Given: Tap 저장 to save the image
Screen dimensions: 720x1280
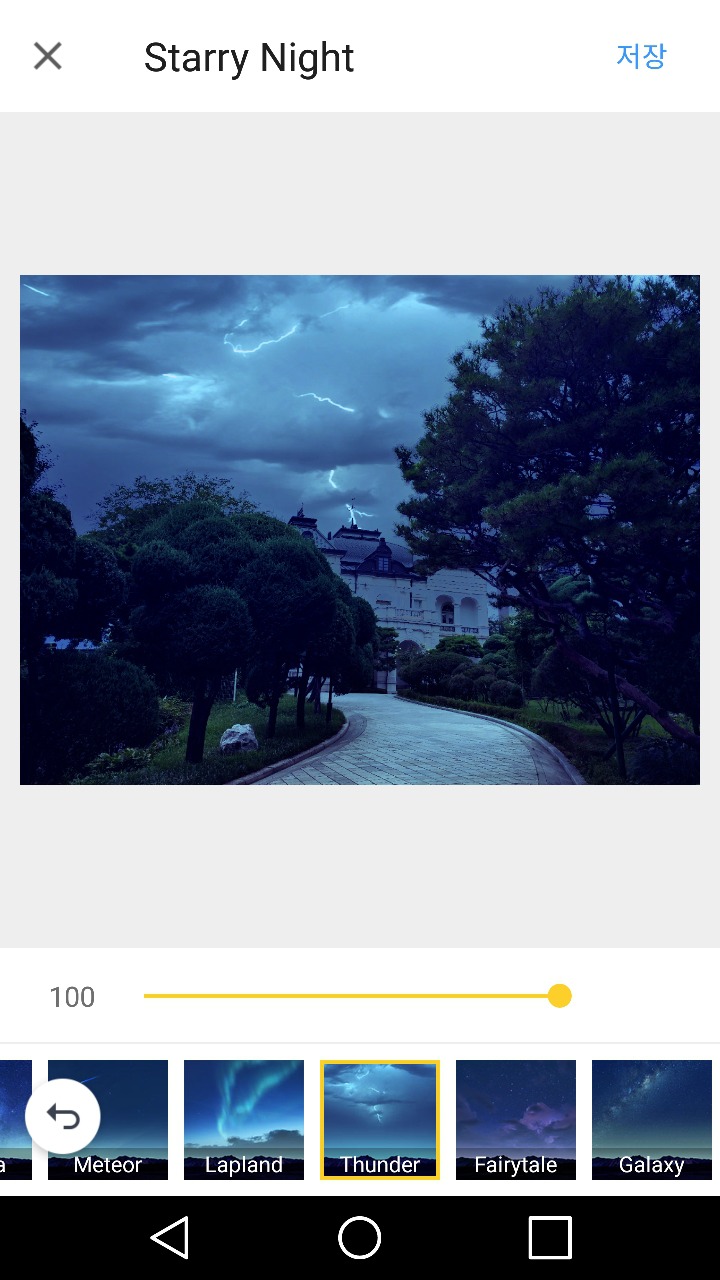Looking at the screenshot, I should [641, 56].
